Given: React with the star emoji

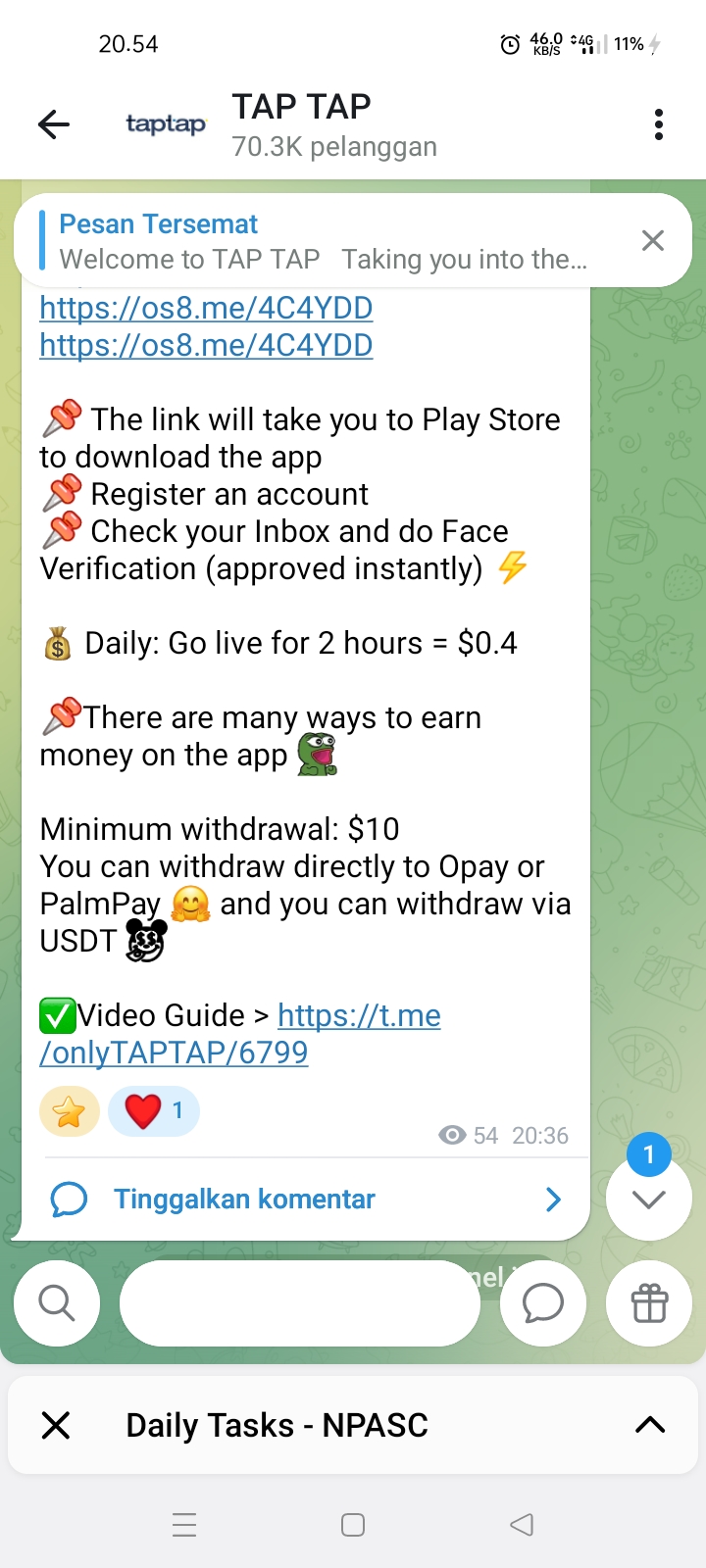Looking at the screenshot, I should 69,1112.
